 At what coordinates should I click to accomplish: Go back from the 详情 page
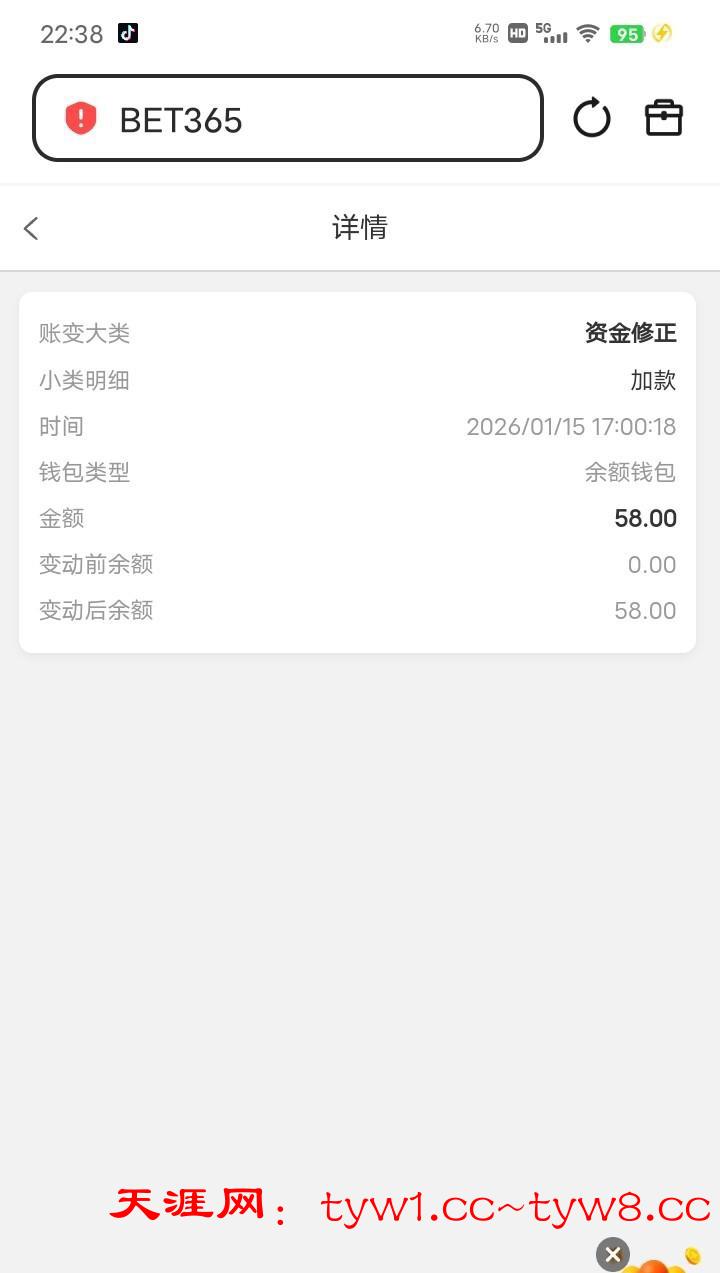(31, 228)
